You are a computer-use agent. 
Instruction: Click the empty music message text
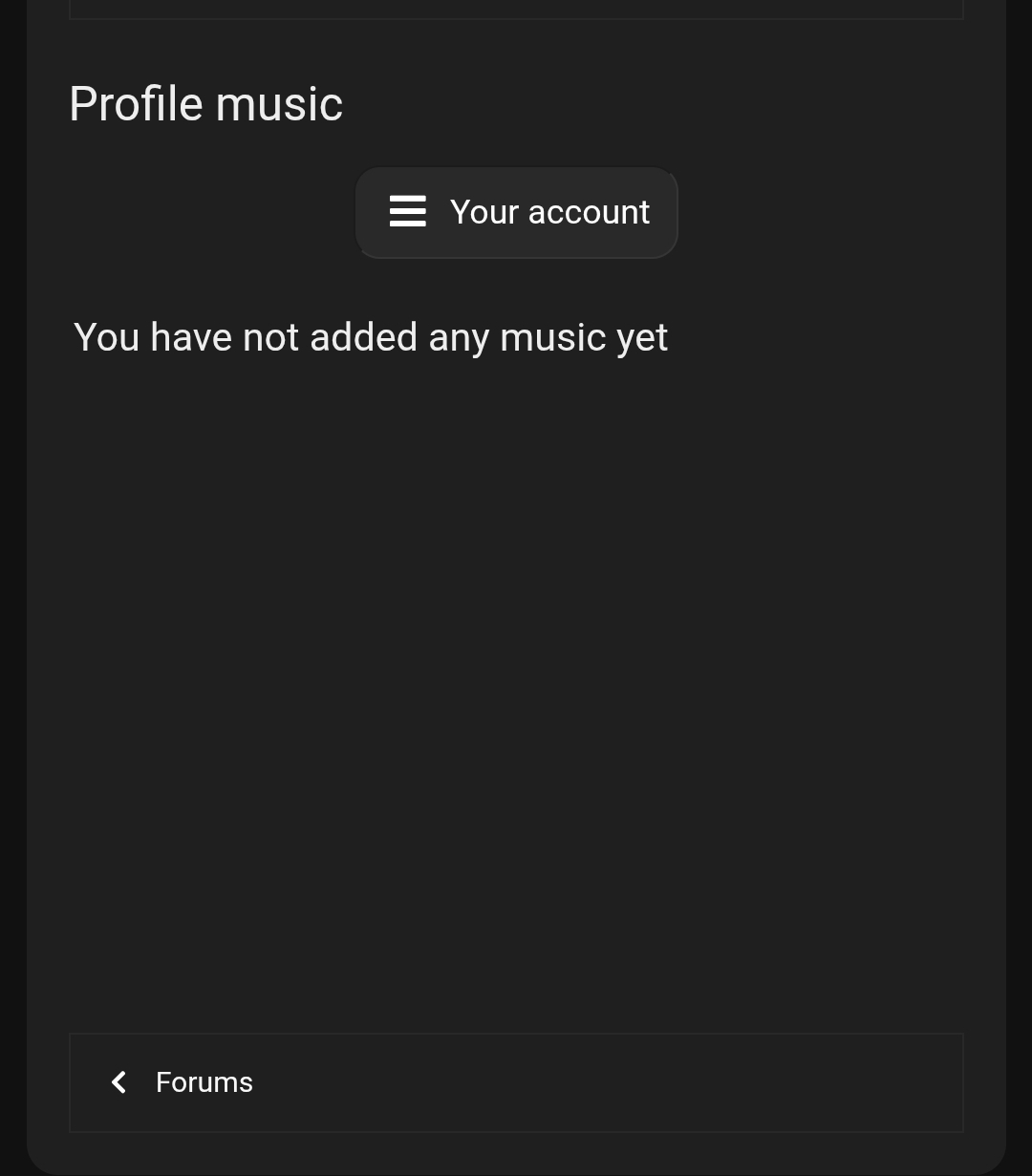[371, 336]
